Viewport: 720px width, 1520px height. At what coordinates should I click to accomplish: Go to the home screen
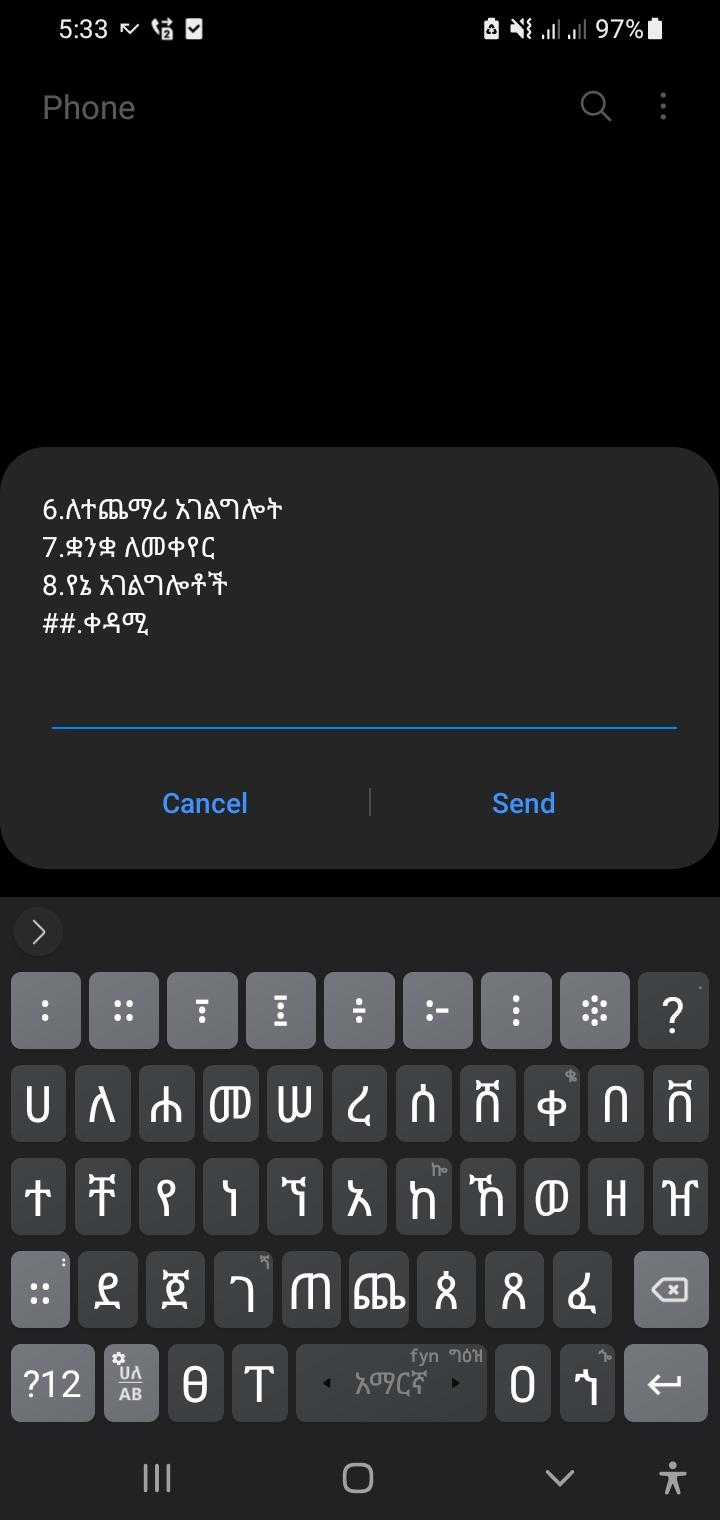click(358, 1477)
